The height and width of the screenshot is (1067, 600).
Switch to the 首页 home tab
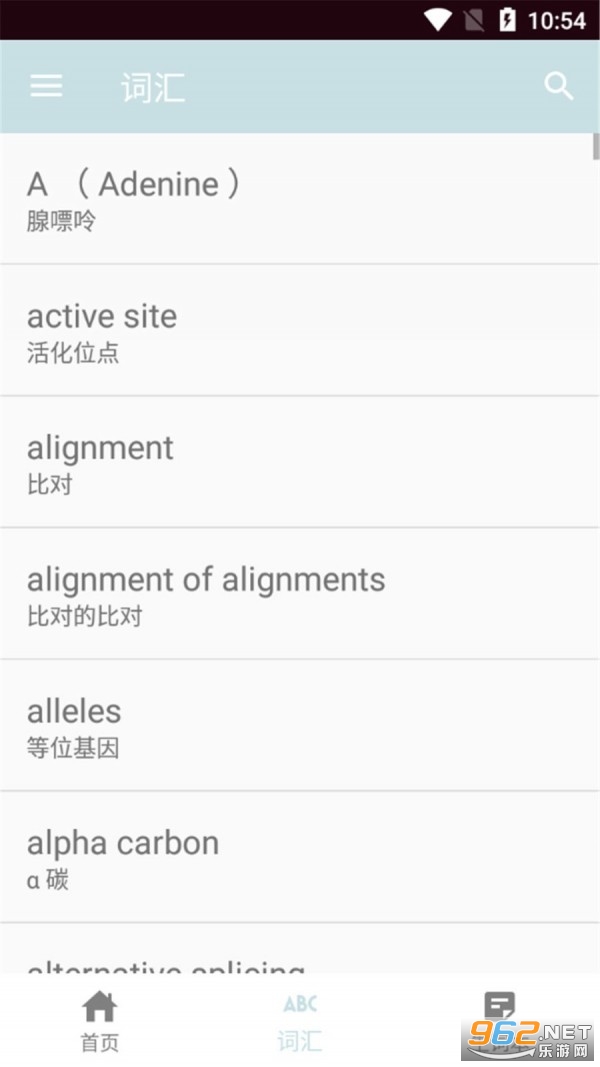(100, 1021)
